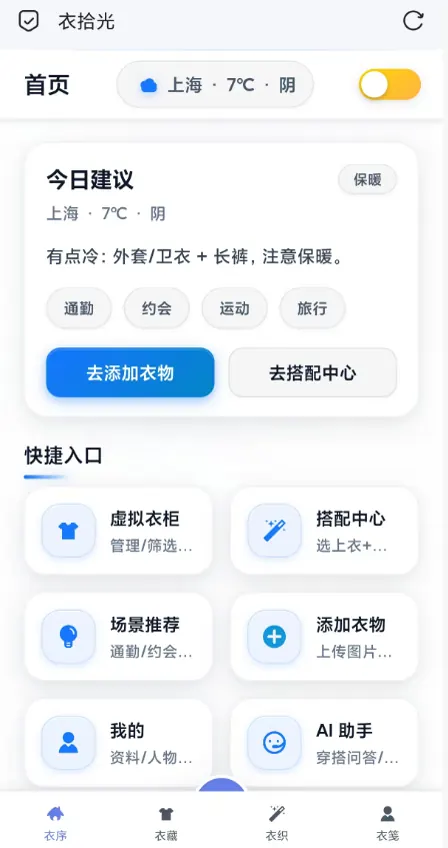Open the 场景推荐 shortcut card

point(118,637)
